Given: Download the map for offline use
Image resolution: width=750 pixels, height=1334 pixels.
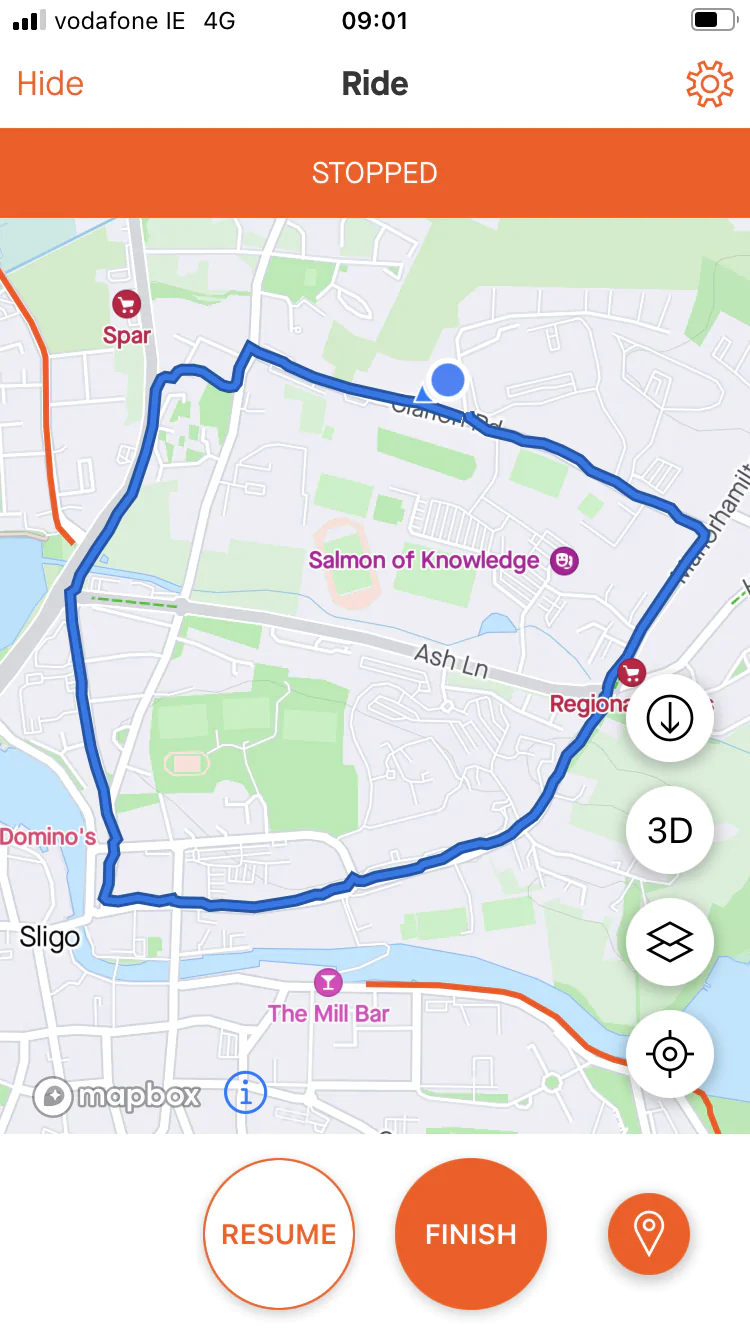Looking at the screenshot, I should (669, 718).
